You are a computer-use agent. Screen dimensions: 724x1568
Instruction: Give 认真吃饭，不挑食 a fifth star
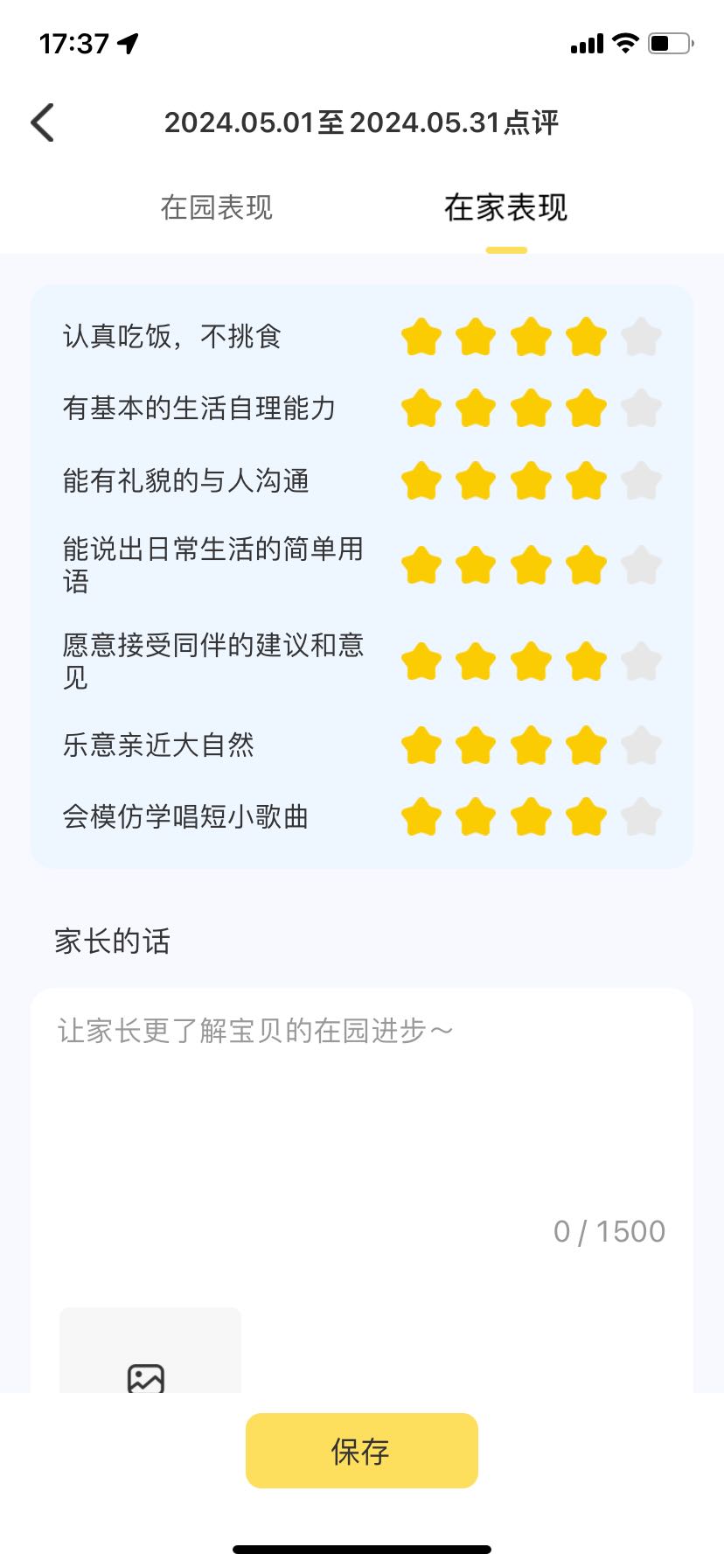tap(641, 337)
